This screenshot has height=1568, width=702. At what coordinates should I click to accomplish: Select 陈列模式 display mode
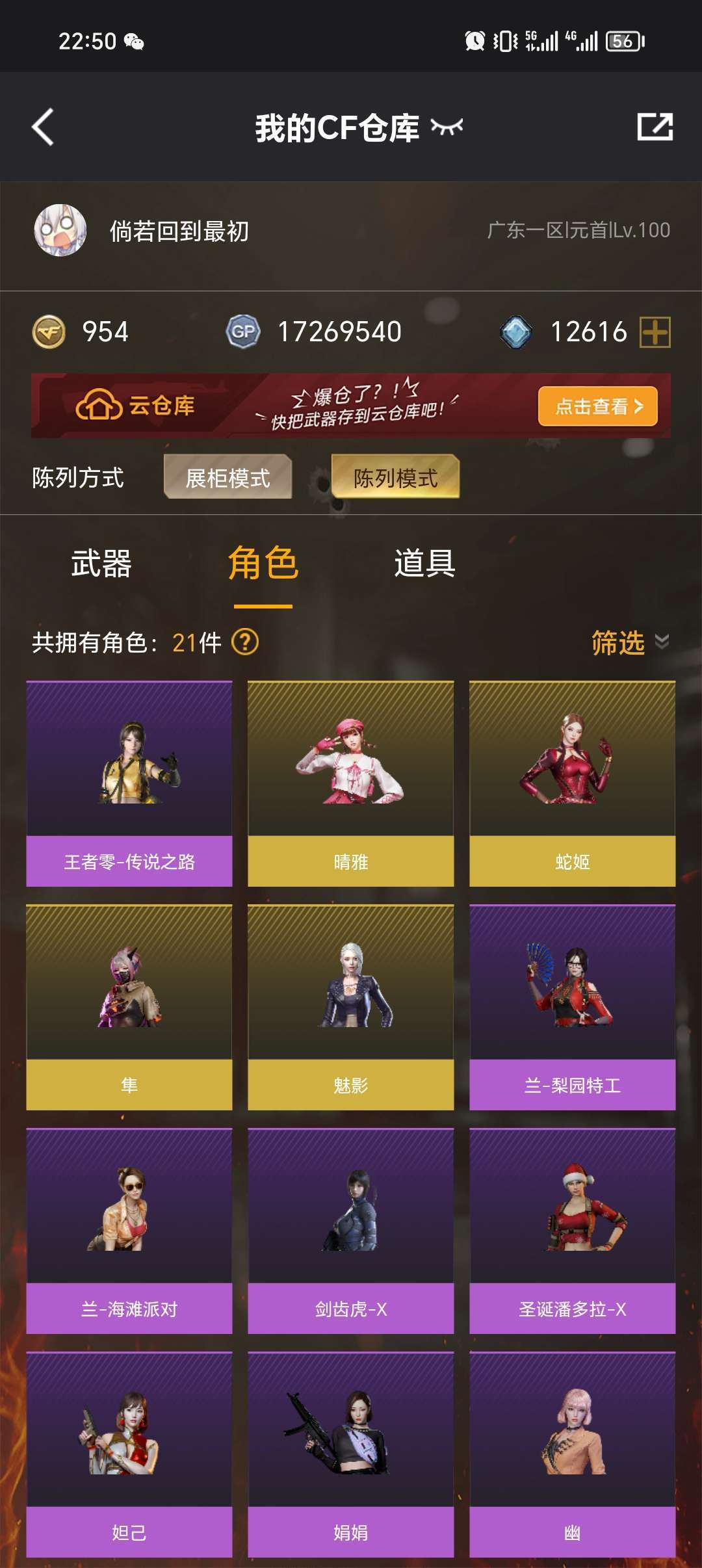(x=395, y=477)
